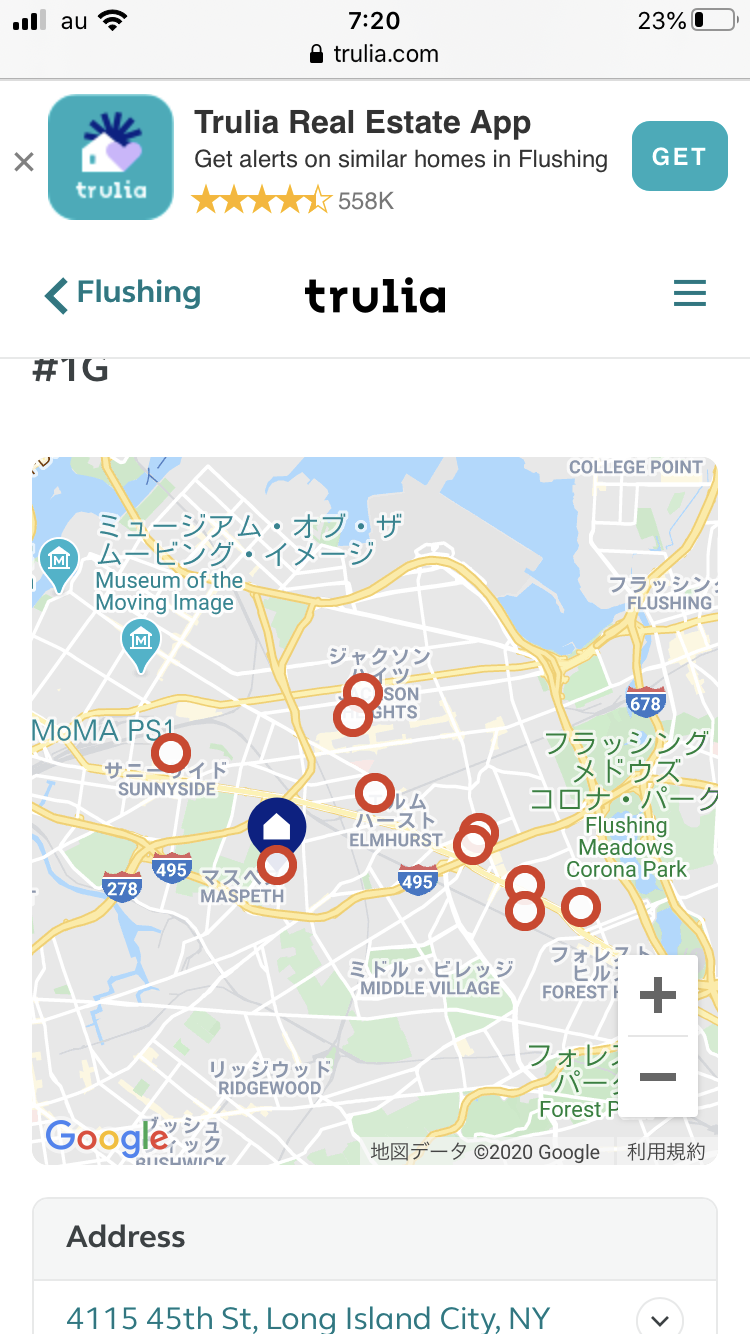Image resolution: width=750 pixels, height=1334 pixels.
Task: Go back to Flushing listings
Action: pyautogui.click(x=123, y=294)
